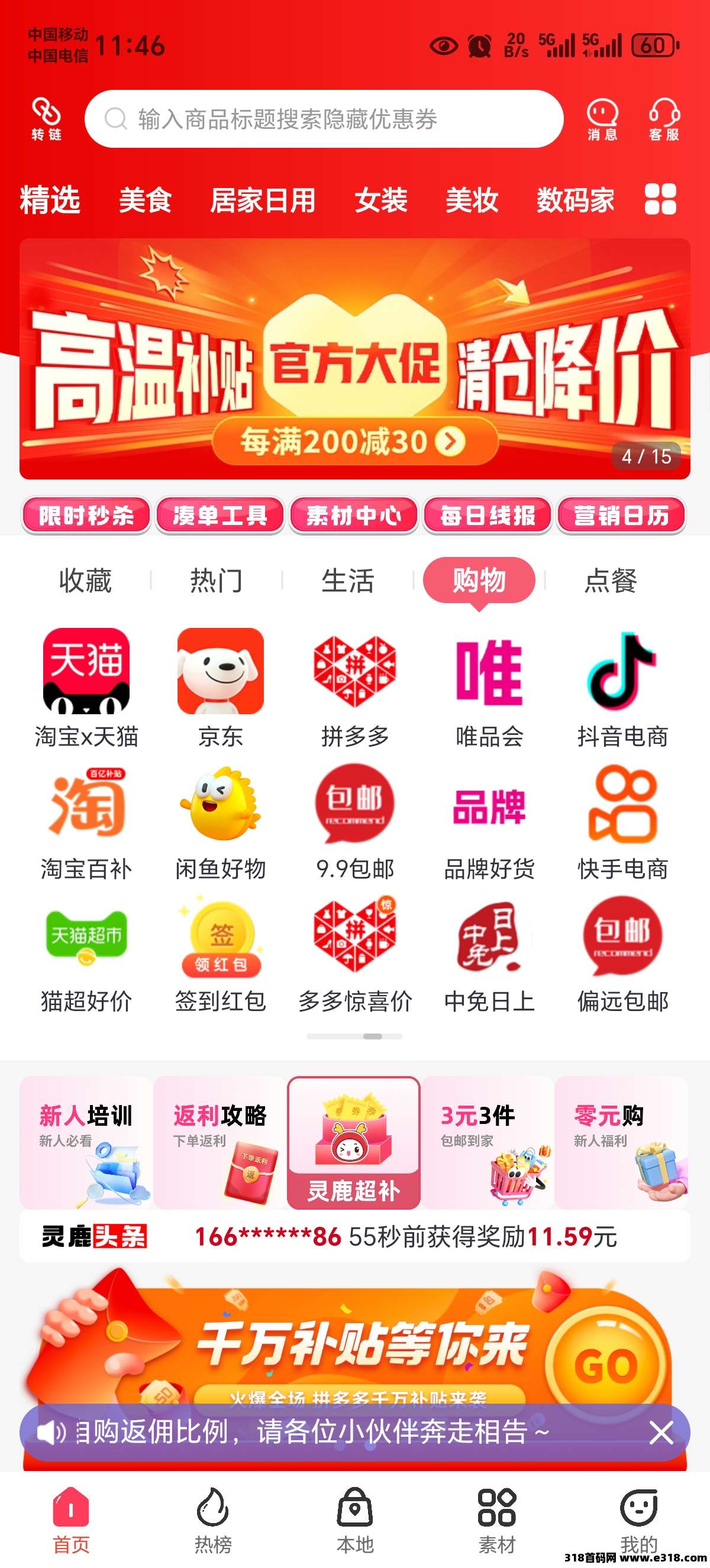The width and height of the screenshot is (710, 1568).
Task: Select the 热门 section tab
Action: coord(216,580)
